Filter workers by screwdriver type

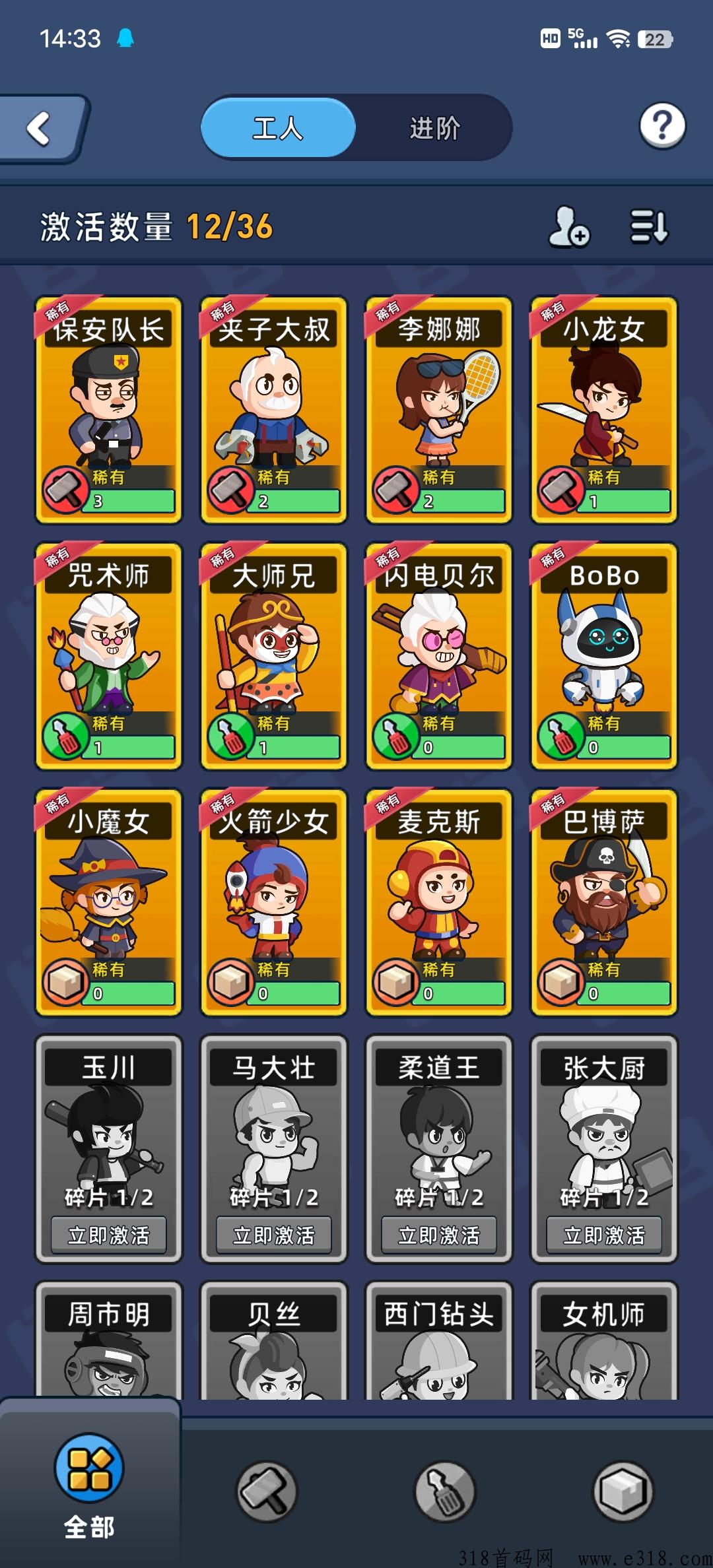445,1491
